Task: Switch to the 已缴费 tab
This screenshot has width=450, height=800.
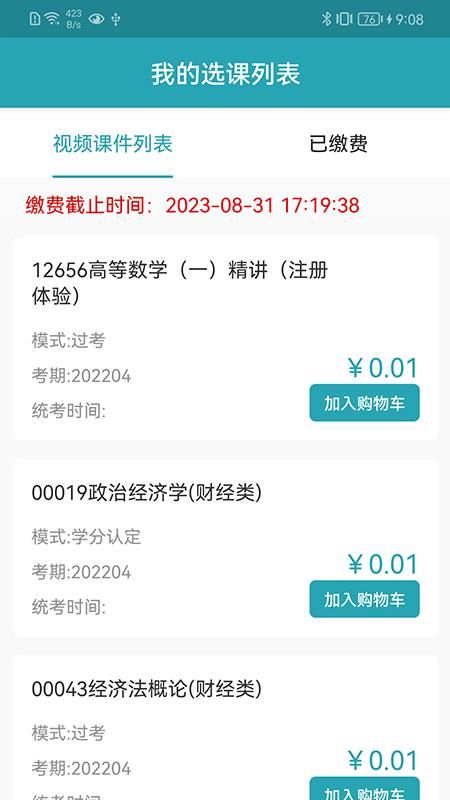Action: click(338, 144)
